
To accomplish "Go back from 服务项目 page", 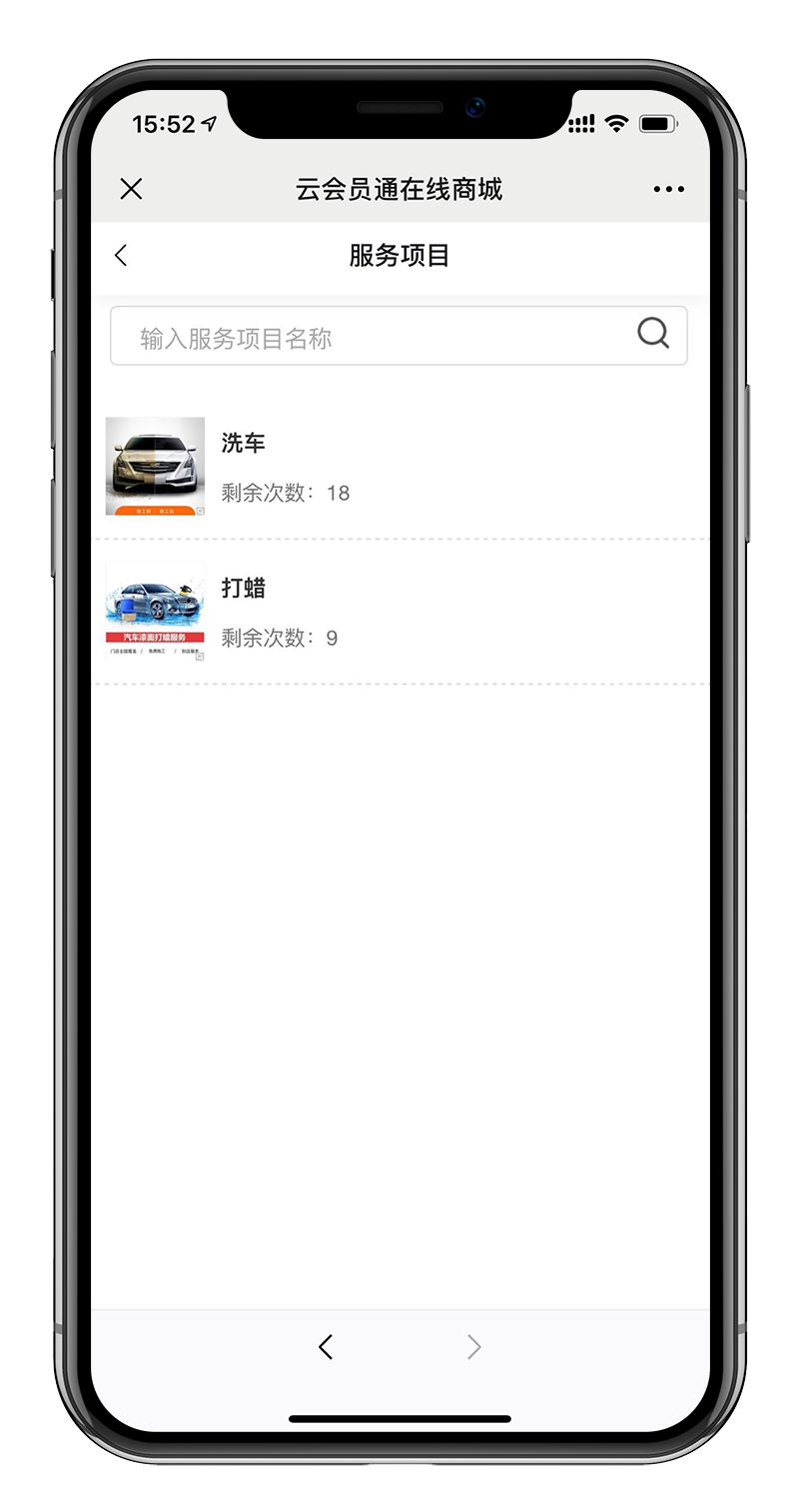I will click(121, 256).
